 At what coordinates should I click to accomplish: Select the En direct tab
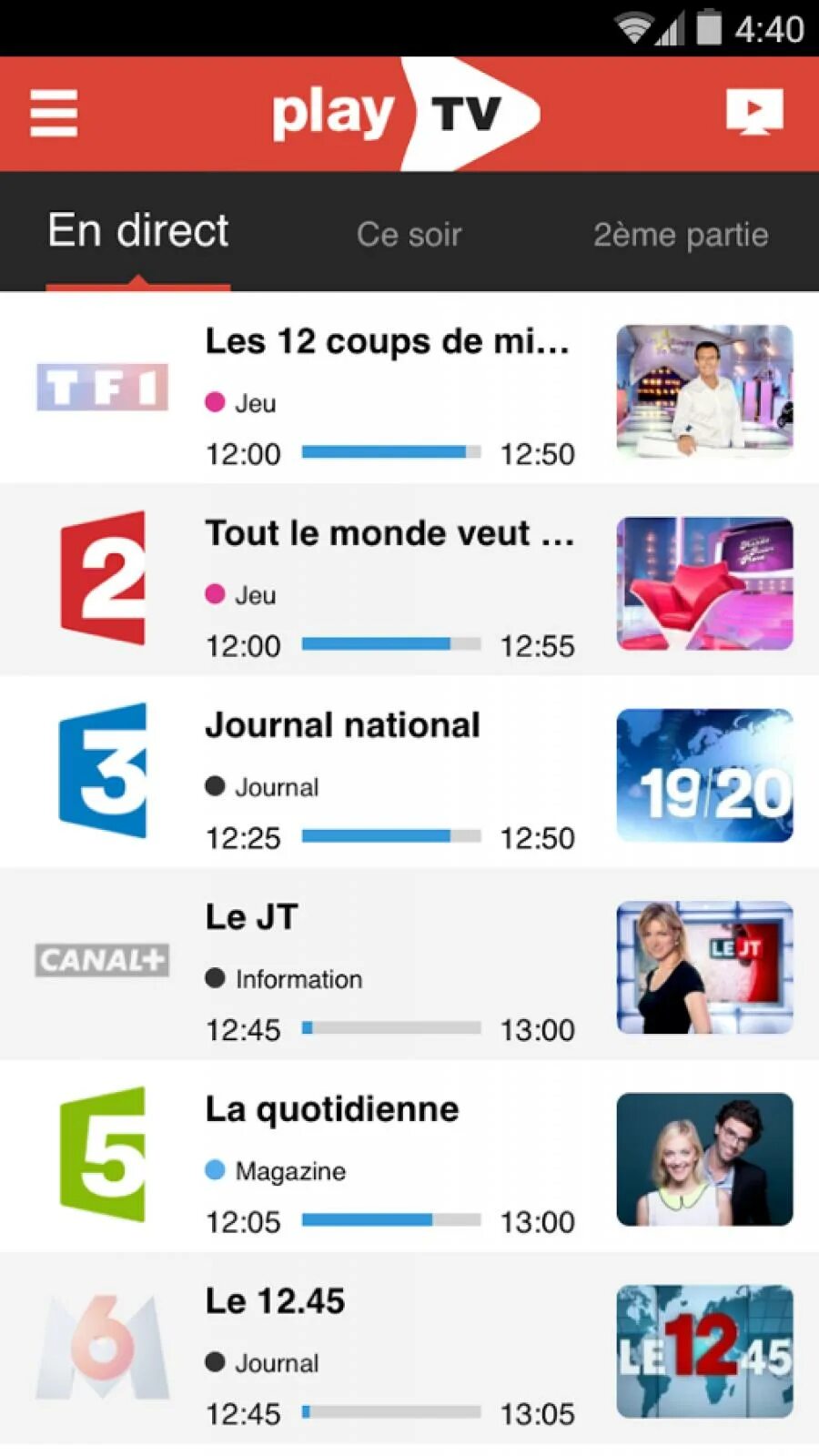138,231
